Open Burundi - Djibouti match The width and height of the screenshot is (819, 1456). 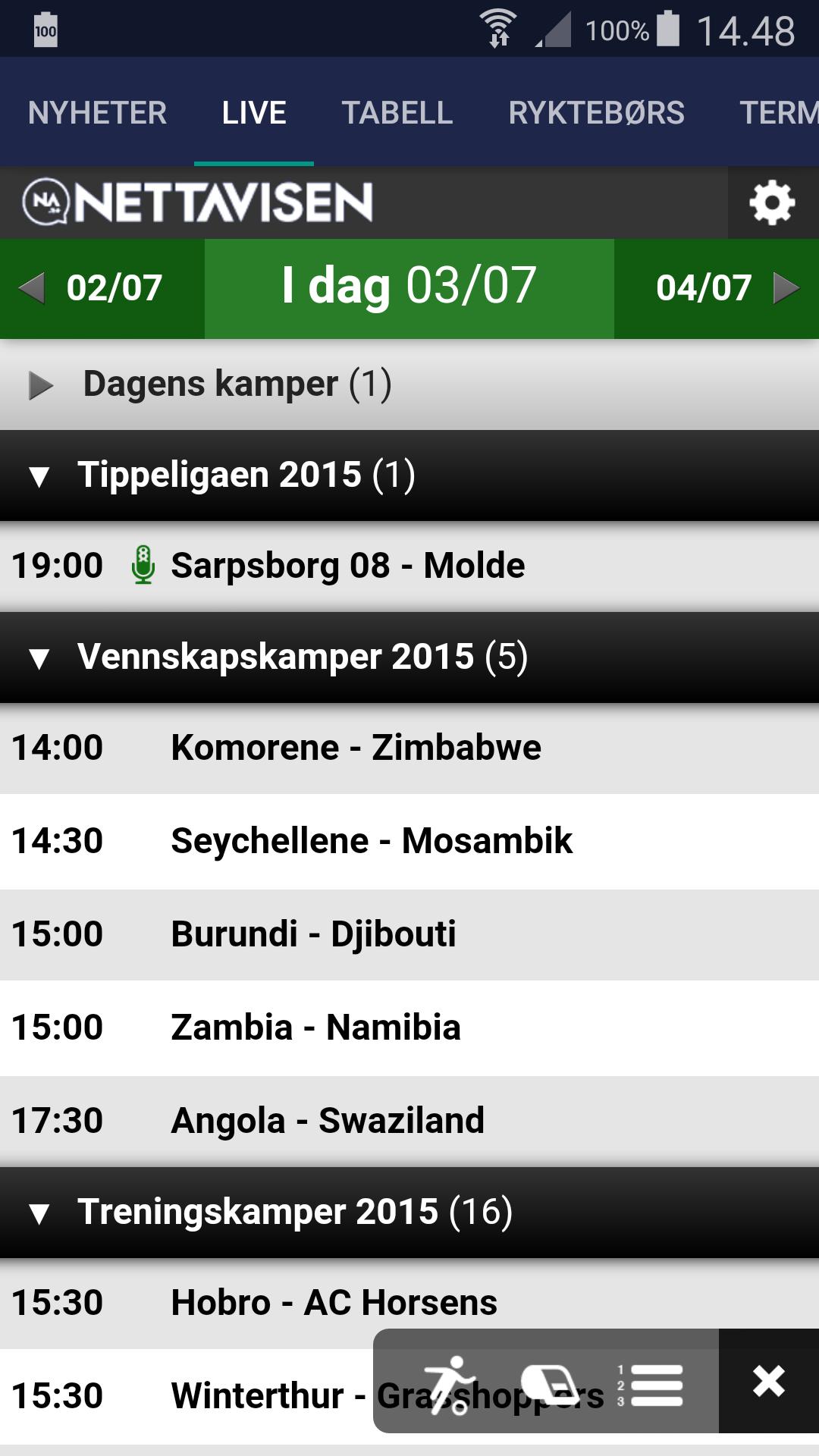click(x=313, y=934)
